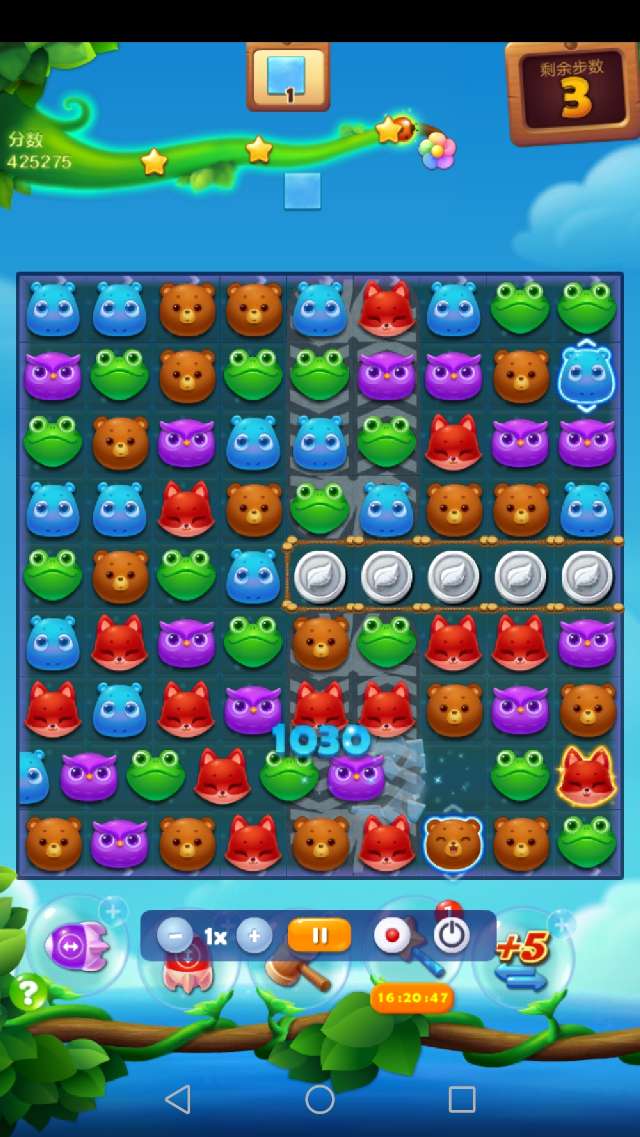Tap the highlighted blue hippo tile

586,374
